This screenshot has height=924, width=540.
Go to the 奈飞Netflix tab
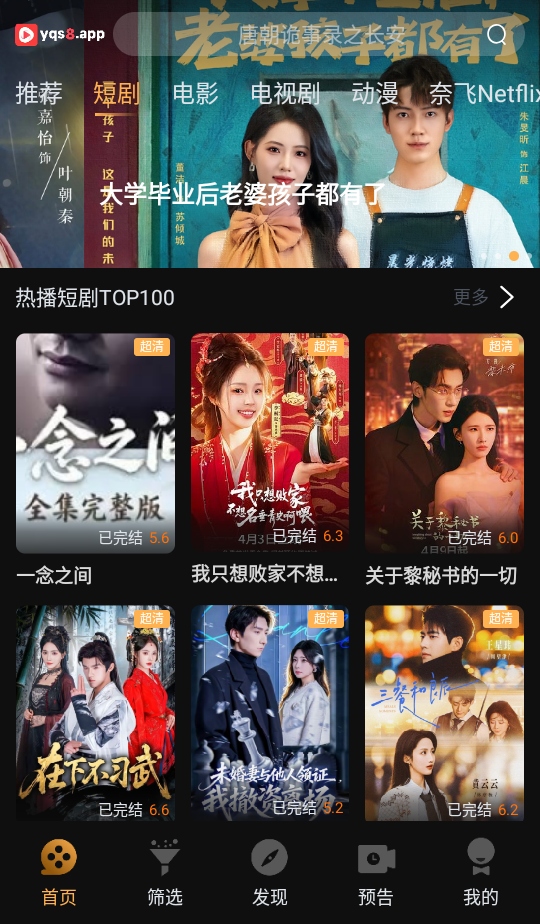(485, 94)
